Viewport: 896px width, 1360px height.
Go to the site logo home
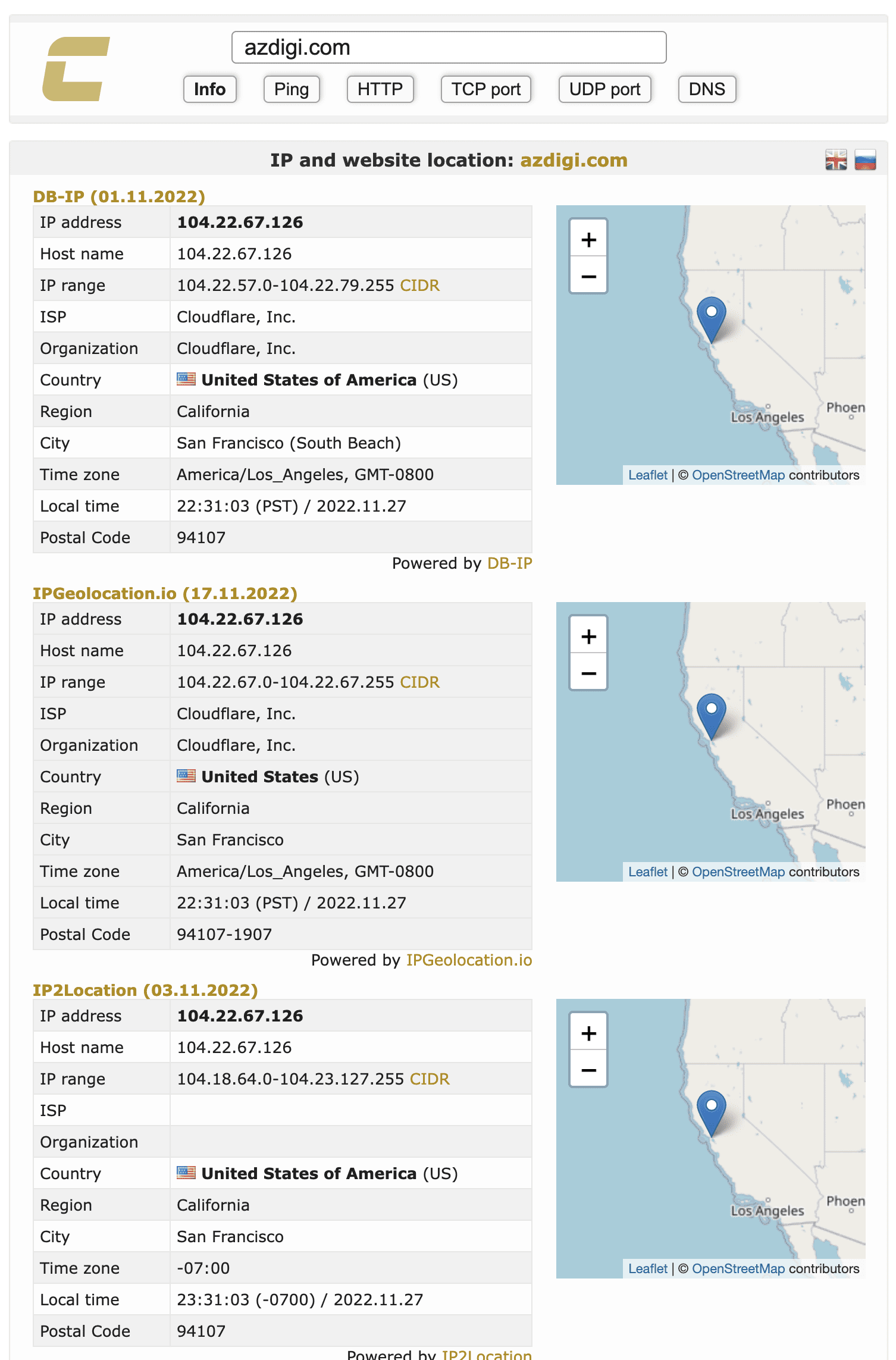click(x=76, y=69)
